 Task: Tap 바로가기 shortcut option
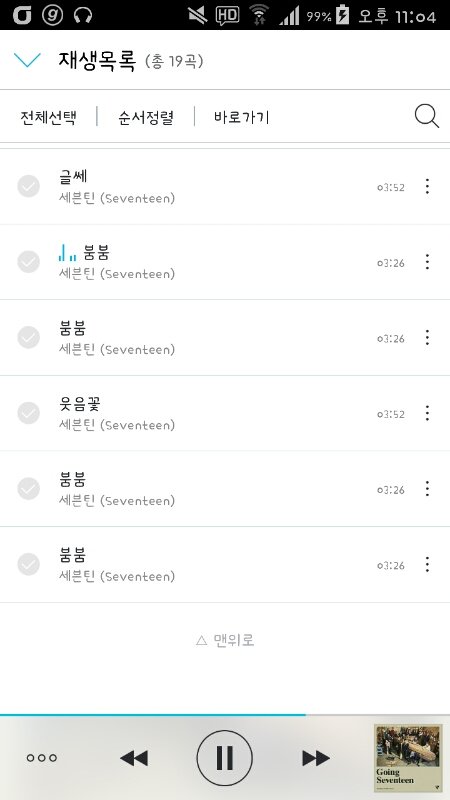pyautogui.click(x=241, y=117)
